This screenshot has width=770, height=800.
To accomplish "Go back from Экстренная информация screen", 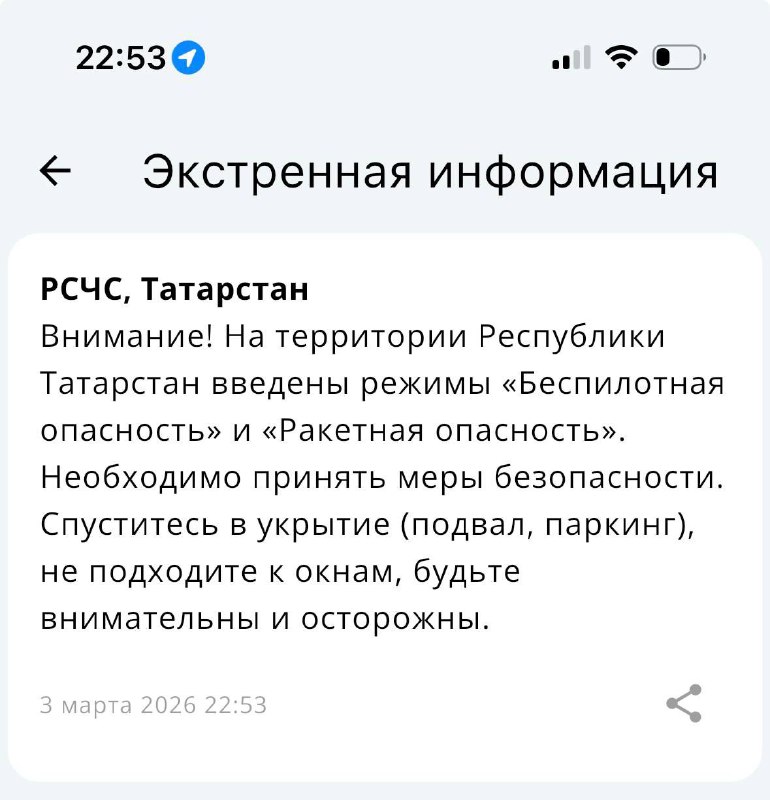I will point(56,172).
